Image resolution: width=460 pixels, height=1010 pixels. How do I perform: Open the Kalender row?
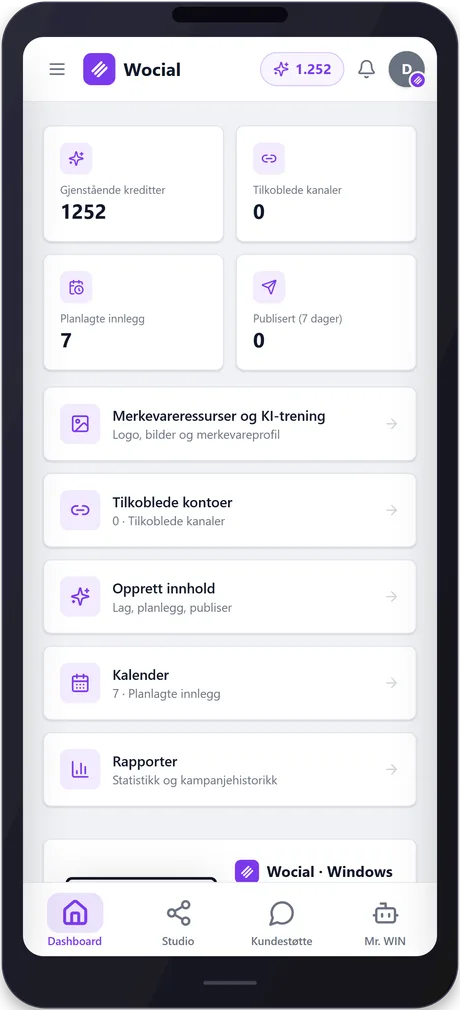229,683
